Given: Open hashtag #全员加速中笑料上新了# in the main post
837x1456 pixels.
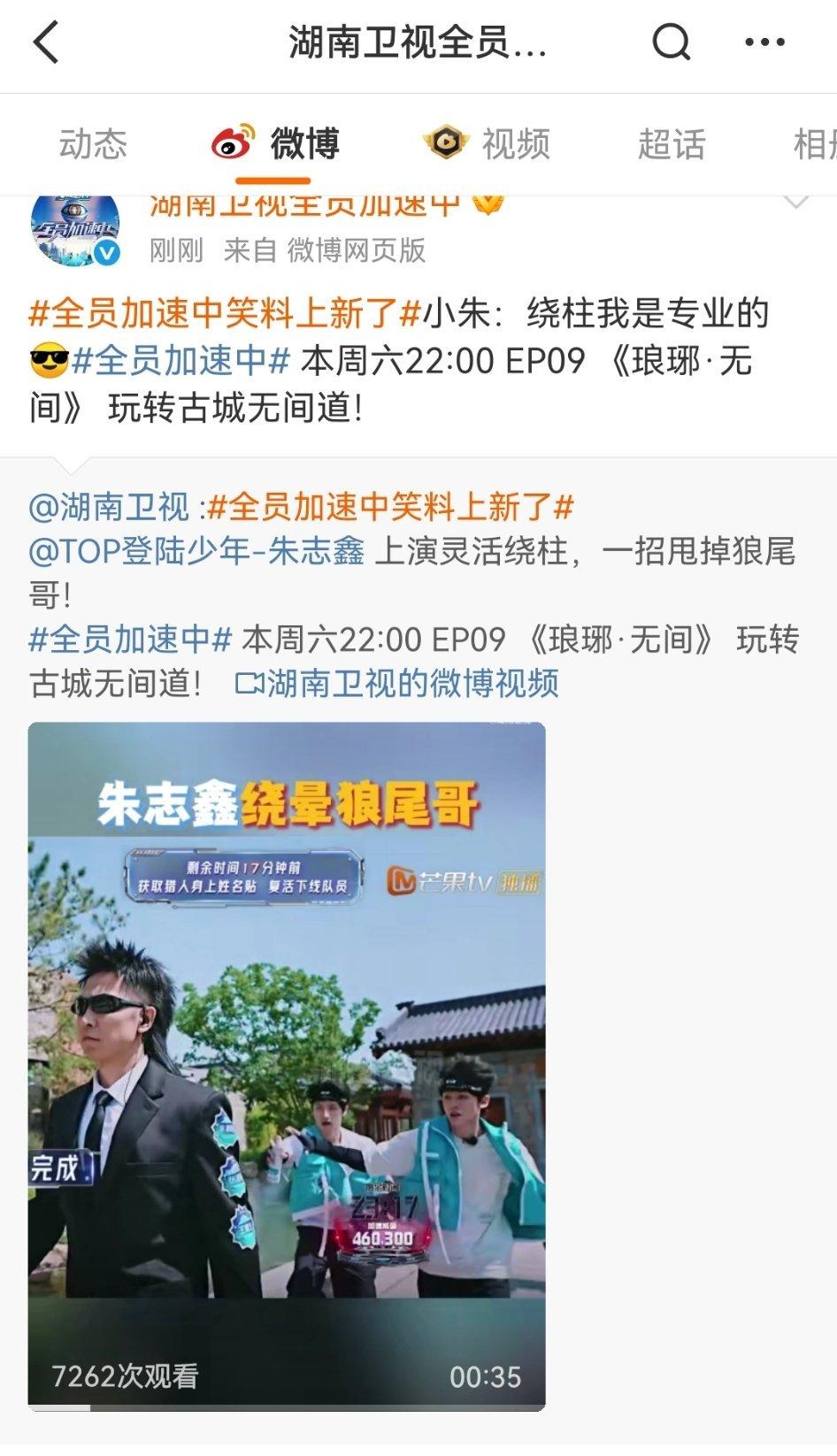Looking at the screenshot, I should [x=225, y=313].
